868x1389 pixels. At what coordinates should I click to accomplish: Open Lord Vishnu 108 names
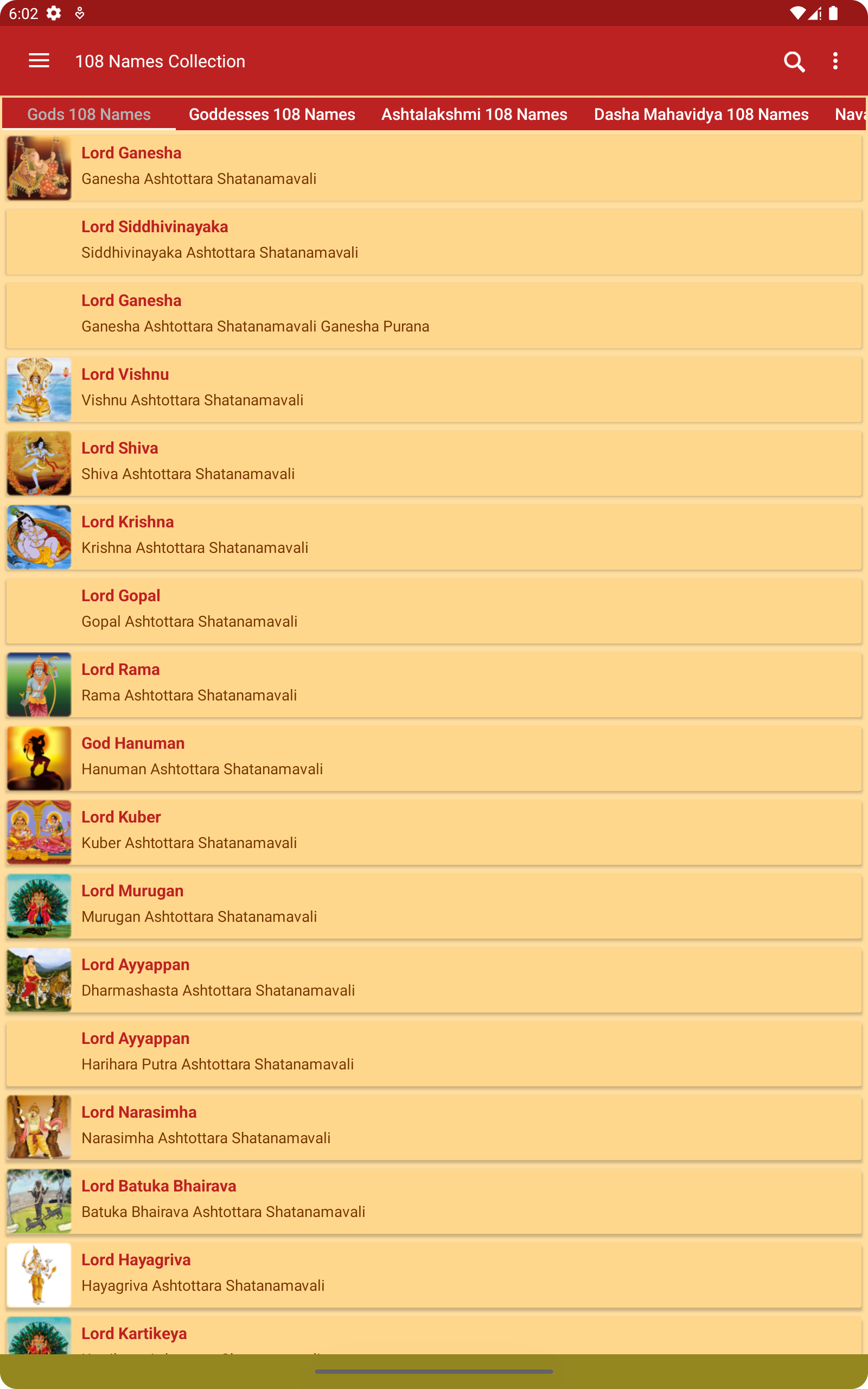[433, 388]
